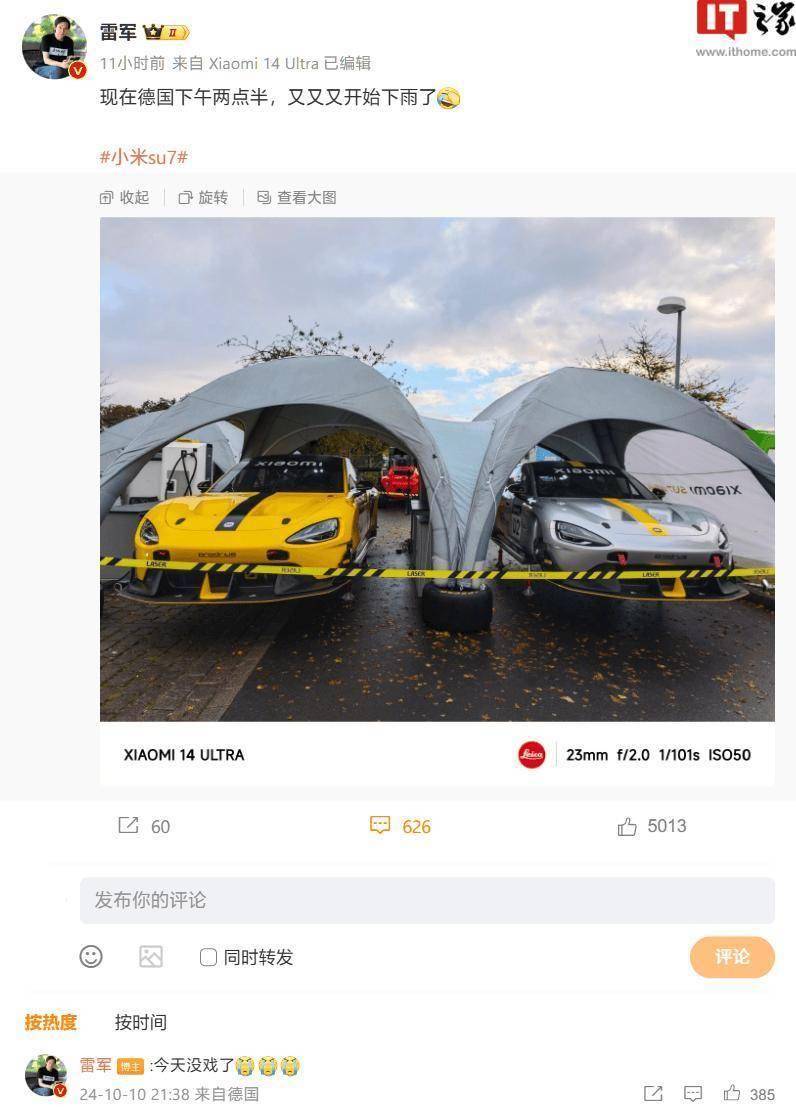Reply to 雷军's comment 今天没戏了
This screenshot has width=796, height=1107.
click(x=693, y=1094)
